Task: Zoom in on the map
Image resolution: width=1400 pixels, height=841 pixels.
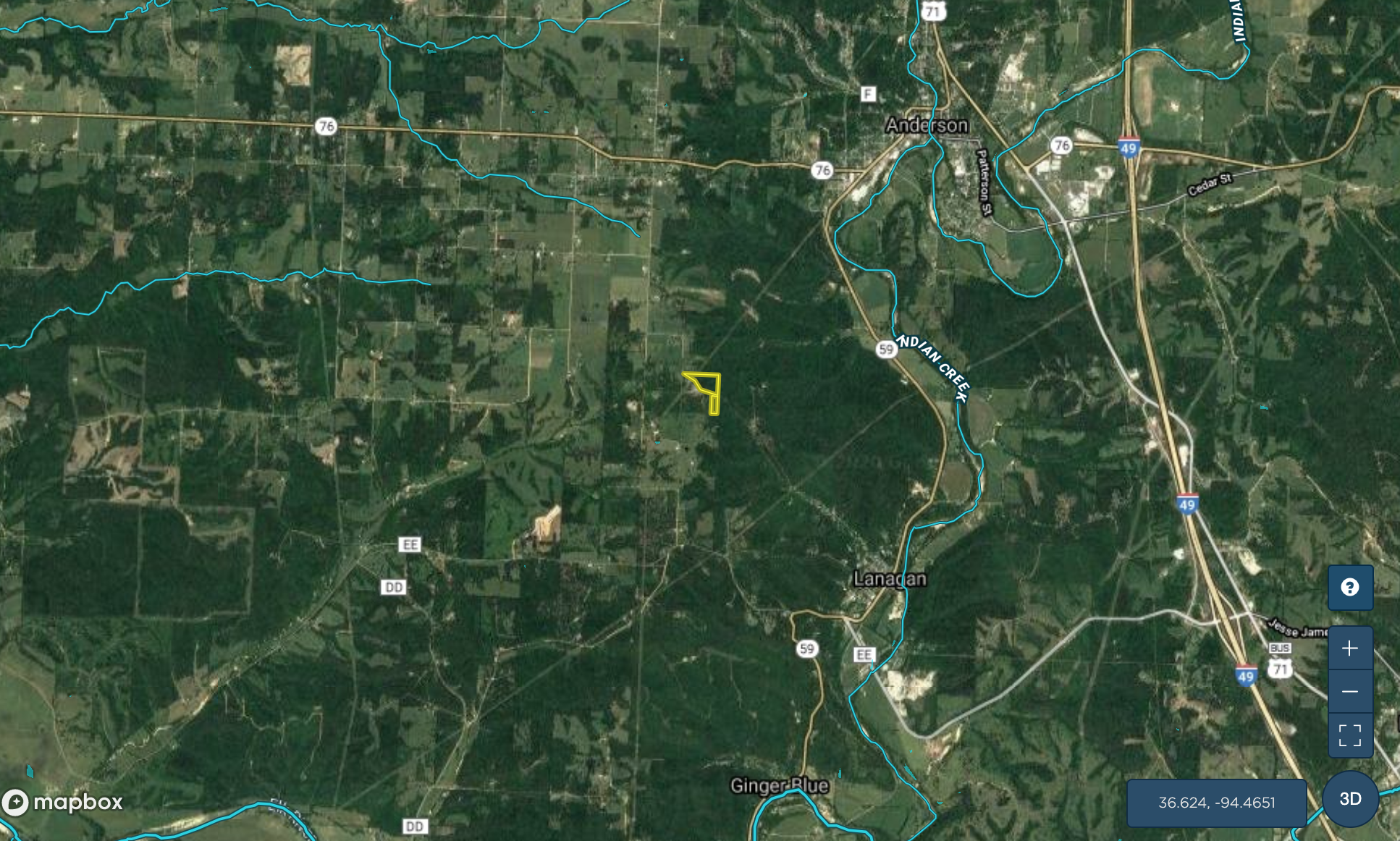Action: tap(1350, 648)
